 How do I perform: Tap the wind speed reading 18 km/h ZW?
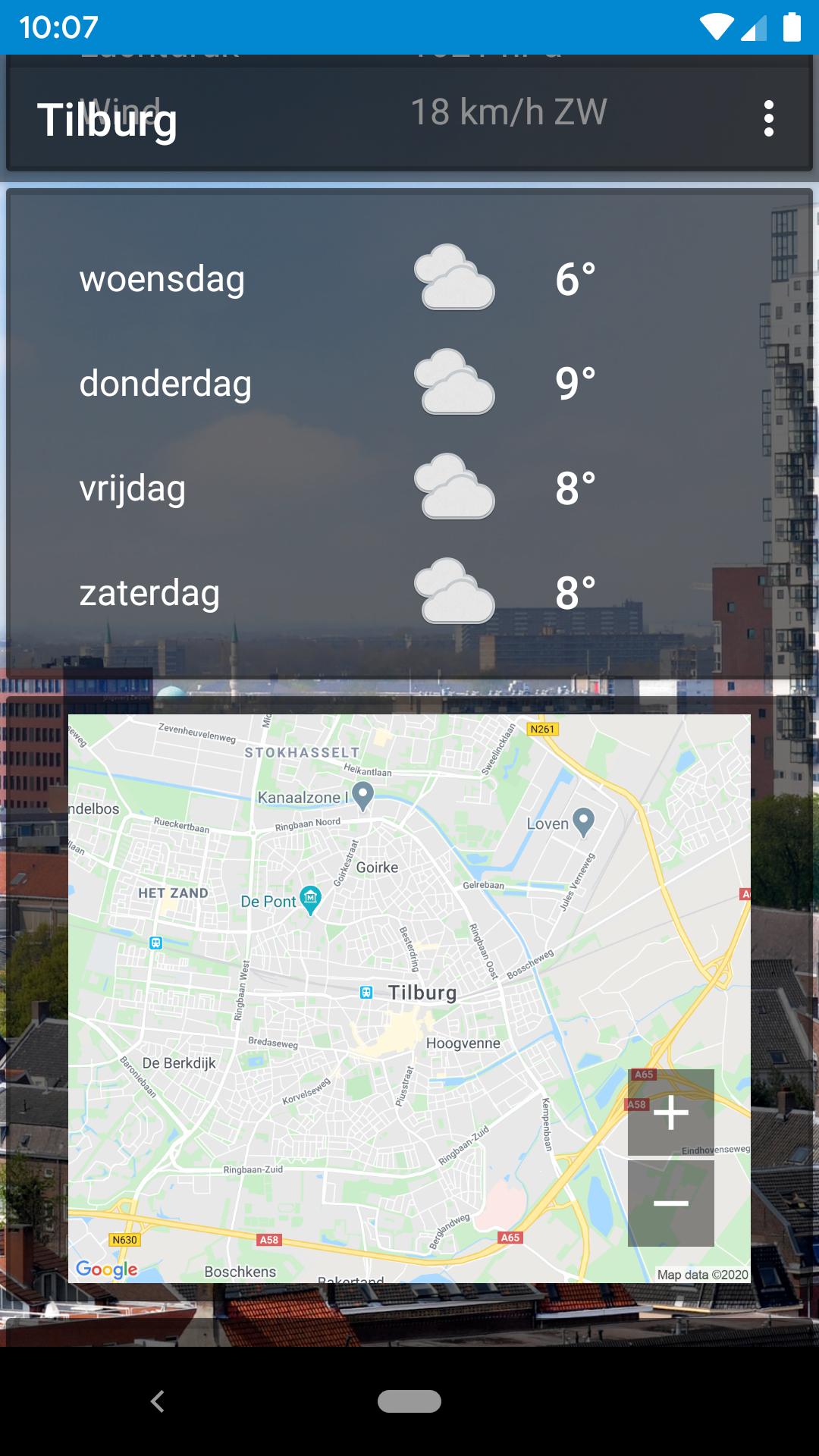click(509, 111)
